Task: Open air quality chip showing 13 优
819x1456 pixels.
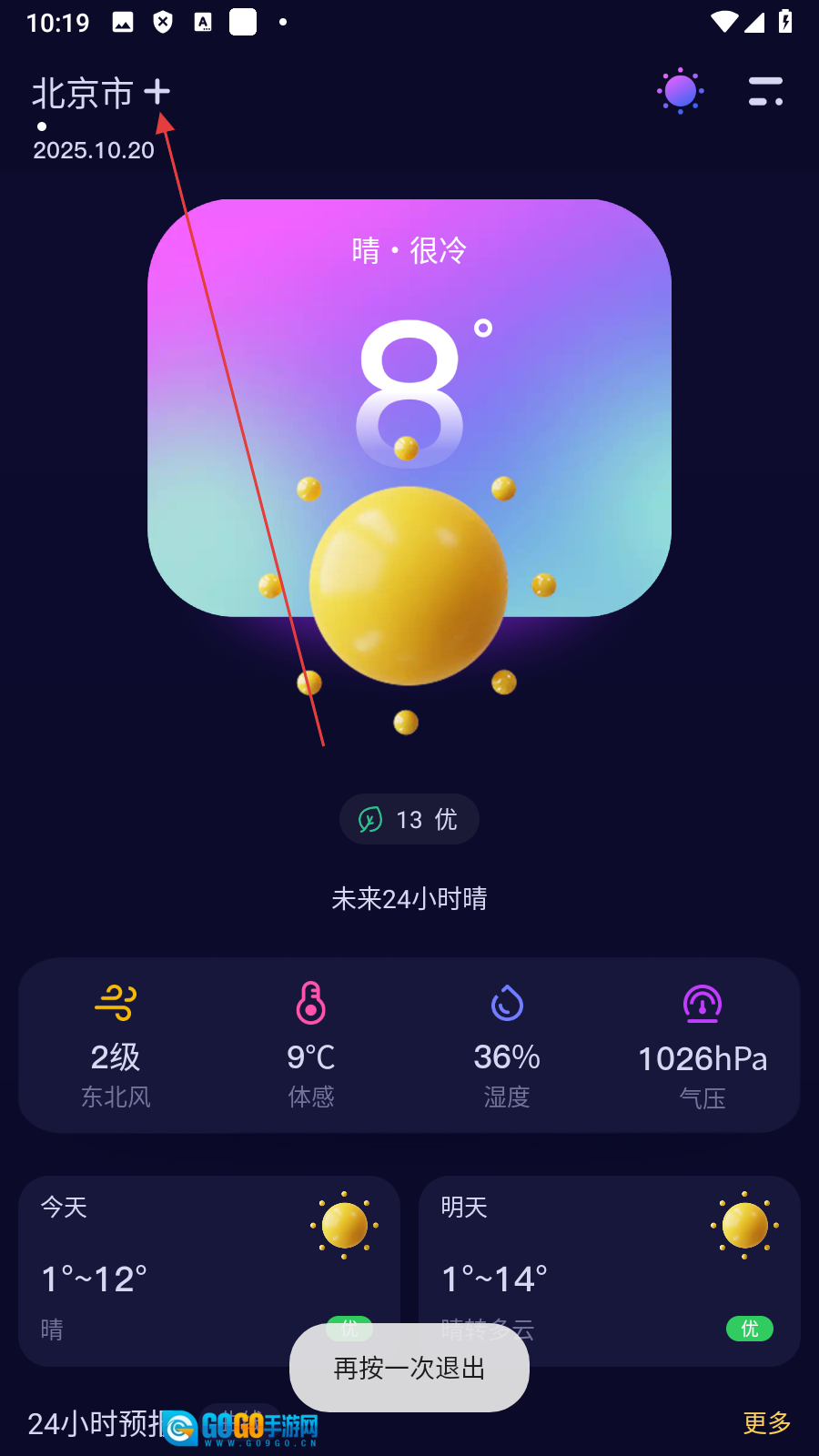Action: (x=409, y=819)
